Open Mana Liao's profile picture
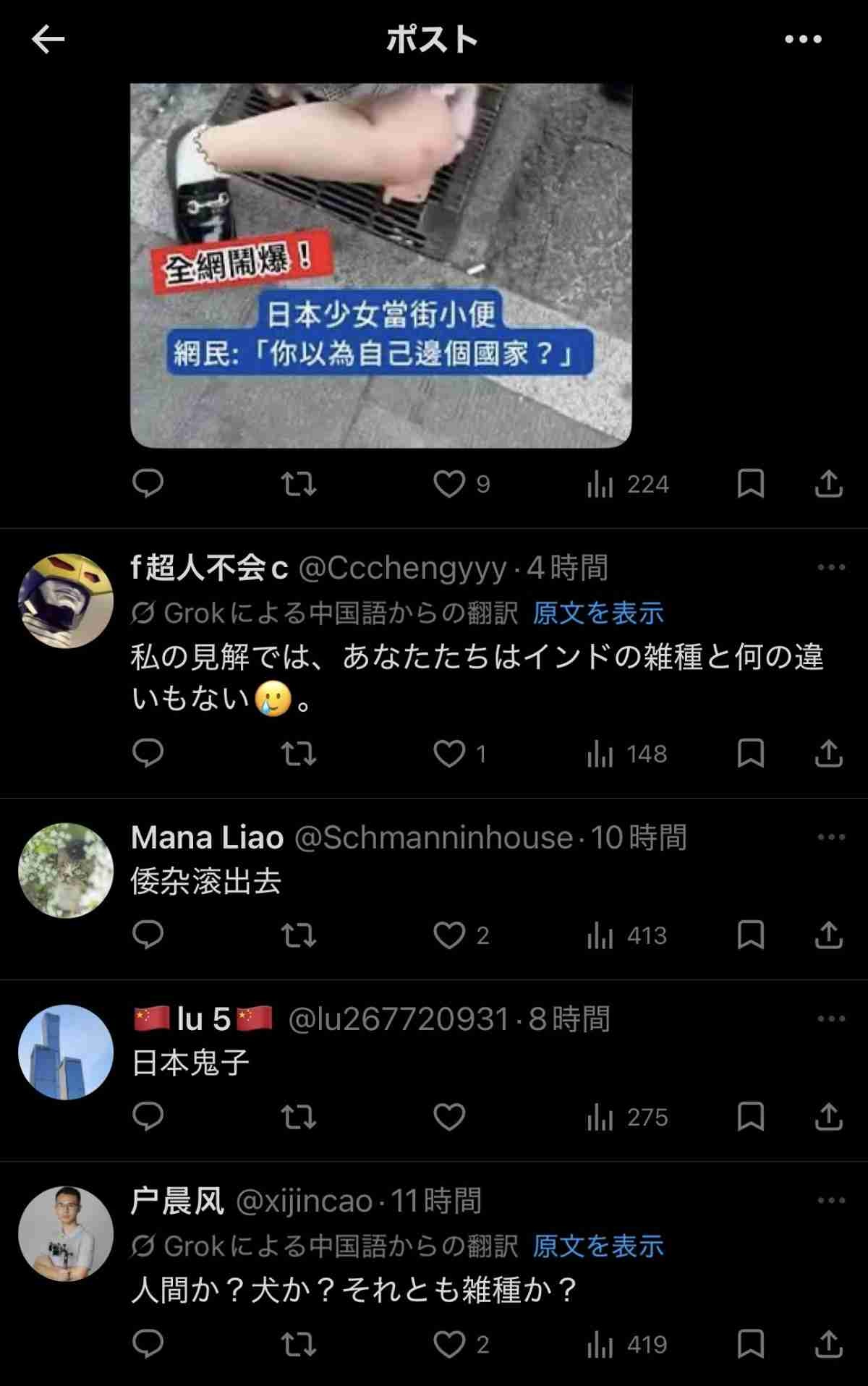This screenshot has height=1386, width=868. coord(66,870)
